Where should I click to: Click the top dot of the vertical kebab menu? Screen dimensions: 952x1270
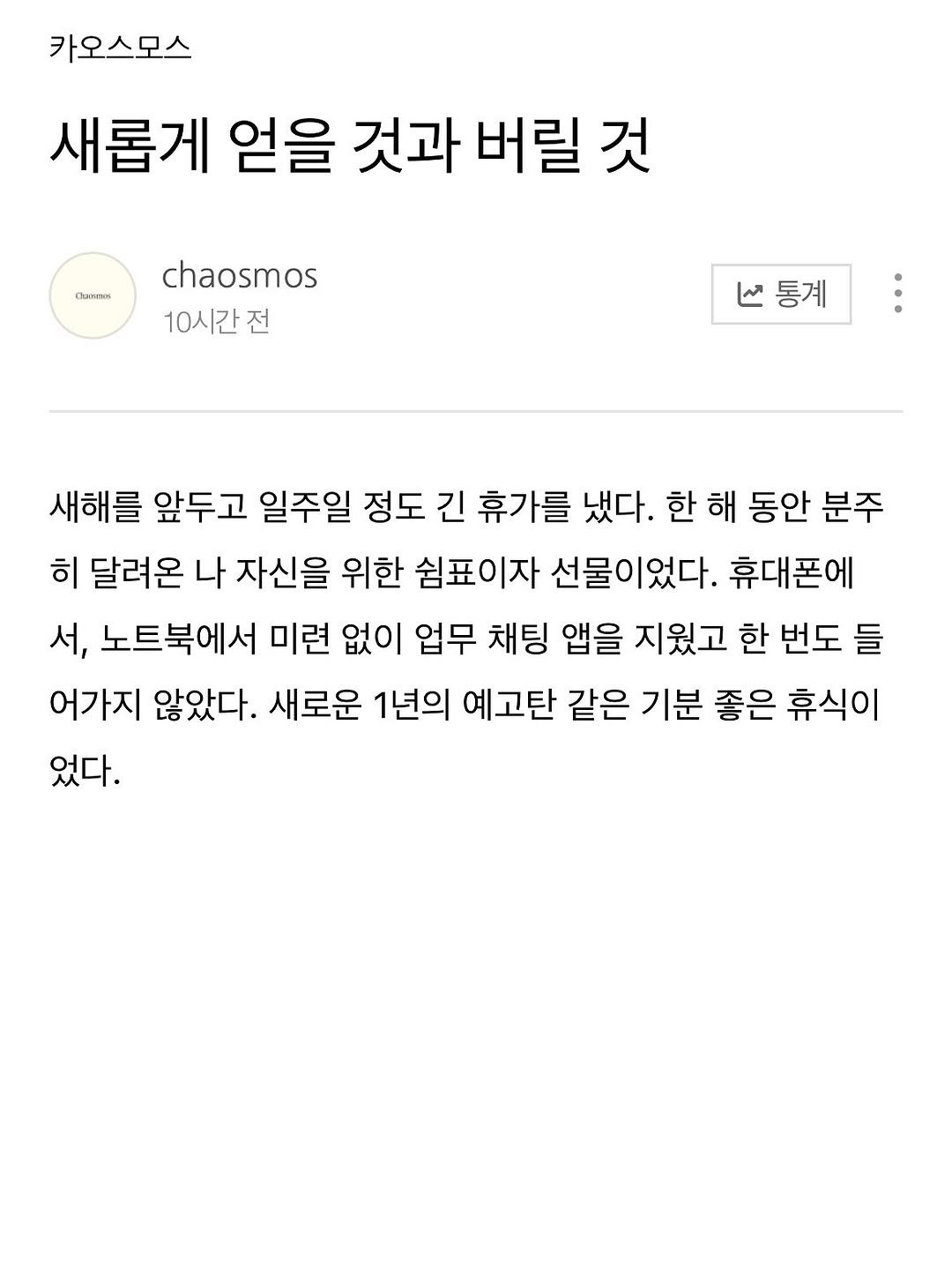(x=897, y=277)
